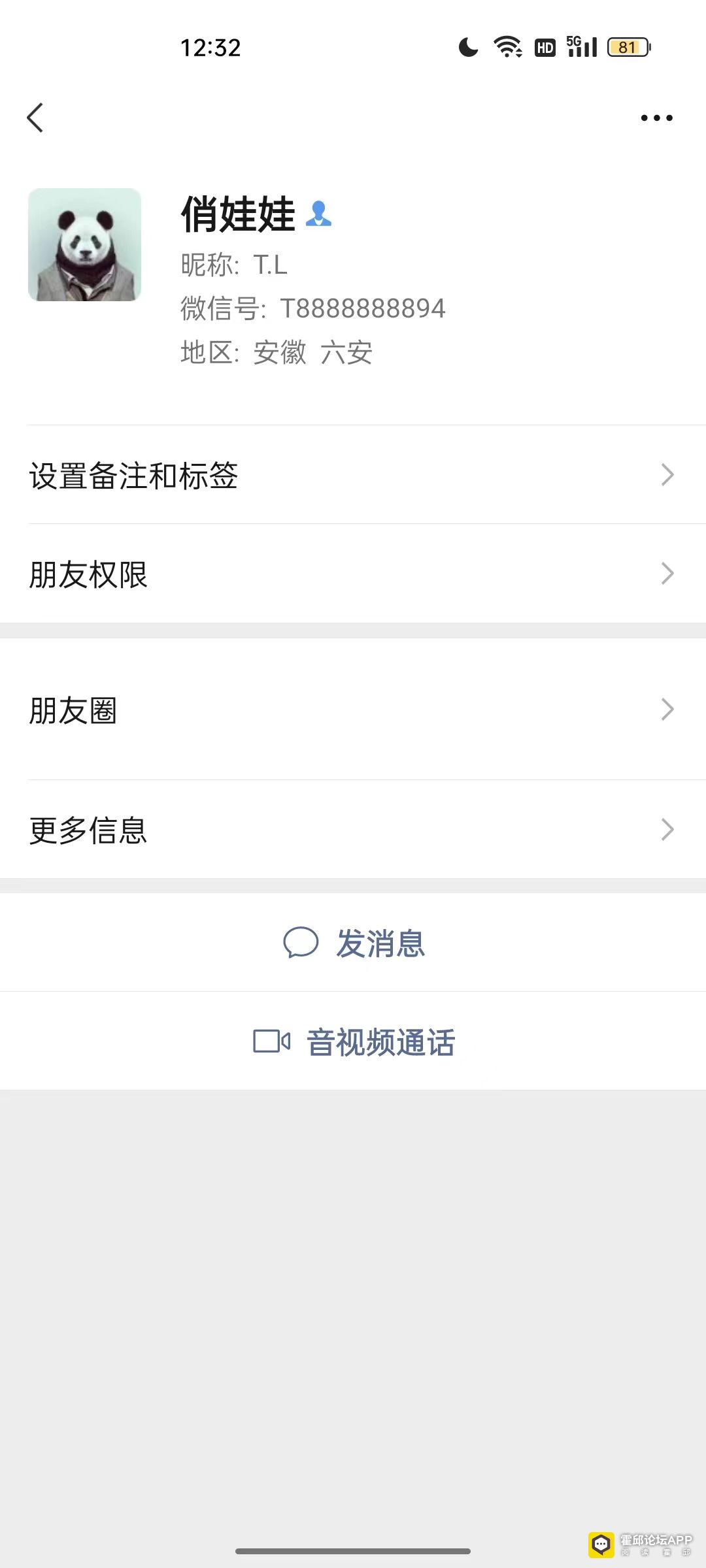Go back using the top-left arrow
Screen dimensions: 706x1568
pos(35,118)
